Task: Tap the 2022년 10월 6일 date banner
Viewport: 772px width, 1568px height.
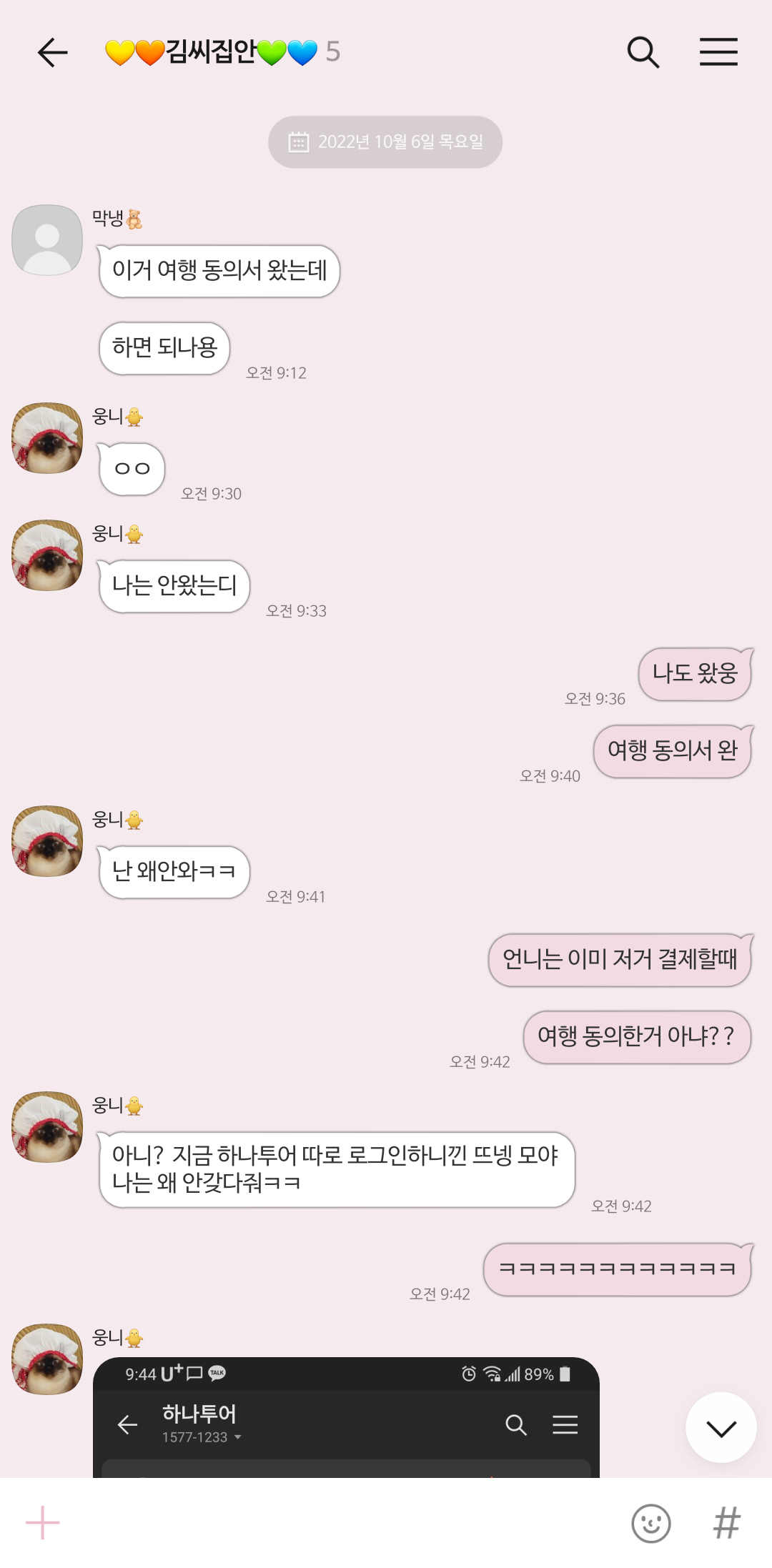Action: (386, 142)
